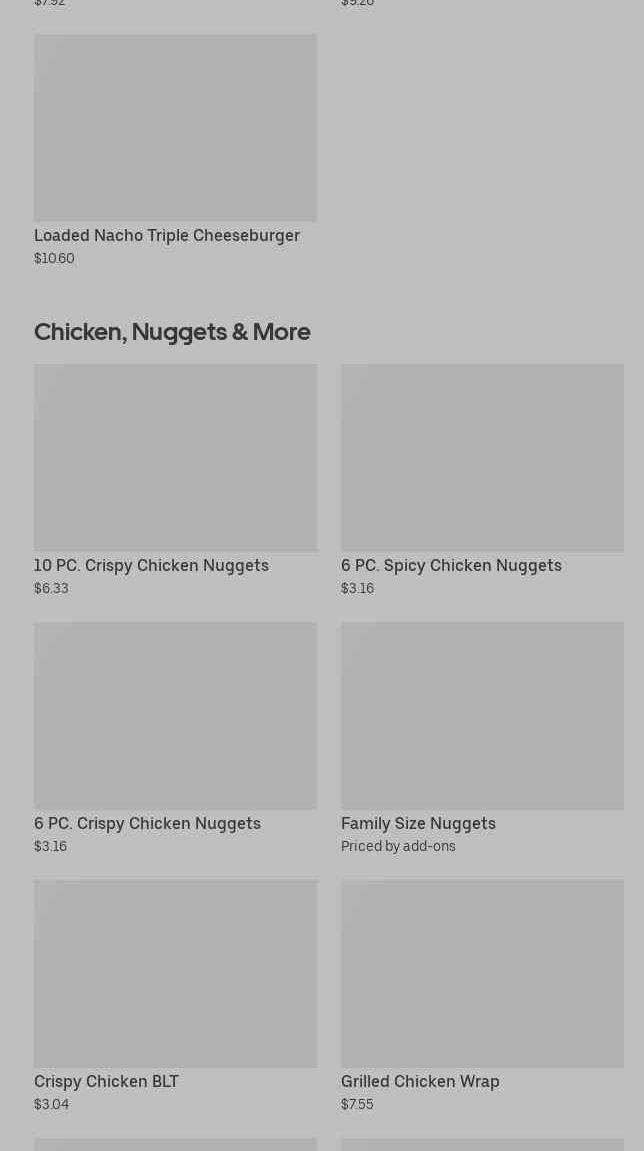Open Loaded Nacho Triple Cheeseburger item
The width and height of the screenshot is (644, 1151).
click(x=175, y=128)
